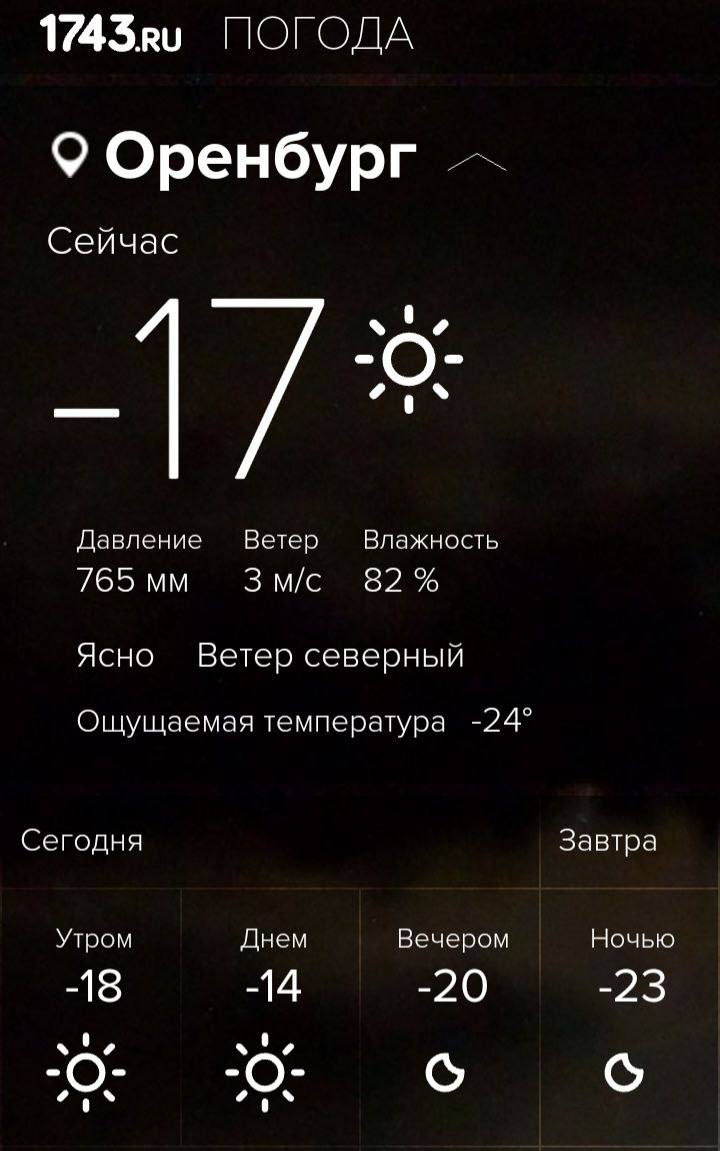Collapse the Оренбург city selector chevron

click(476, 162)
